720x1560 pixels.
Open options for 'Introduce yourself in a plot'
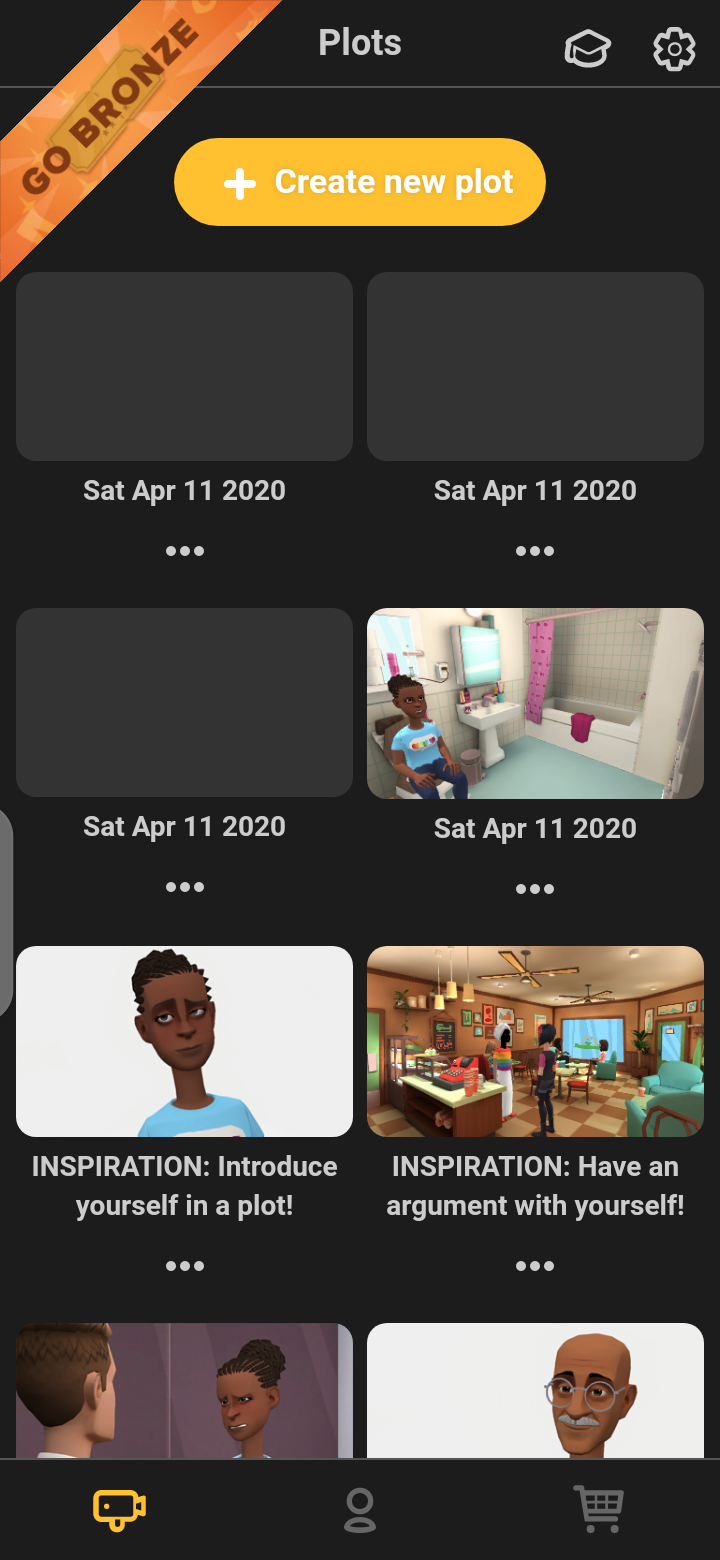click(184, 1266)
